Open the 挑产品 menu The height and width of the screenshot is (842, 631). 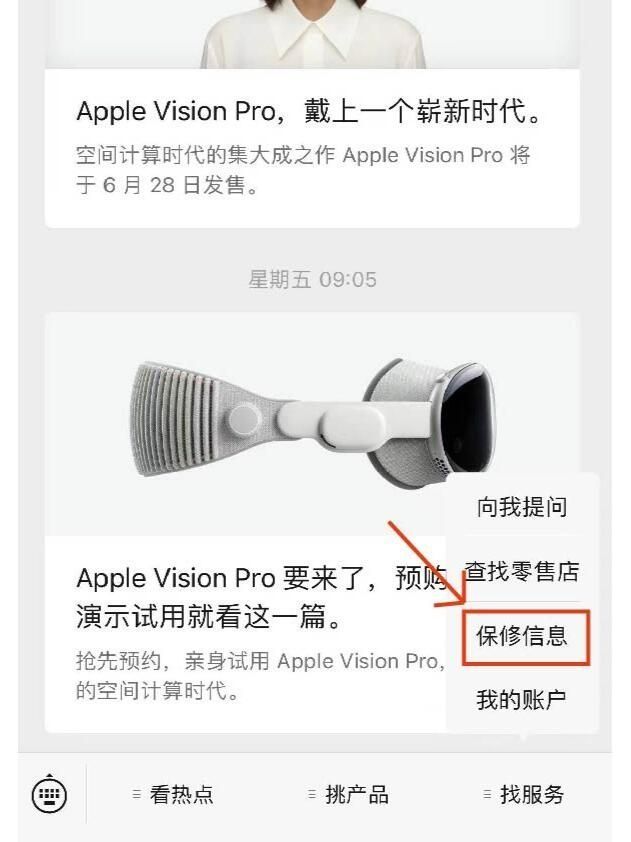pos(349,795)
